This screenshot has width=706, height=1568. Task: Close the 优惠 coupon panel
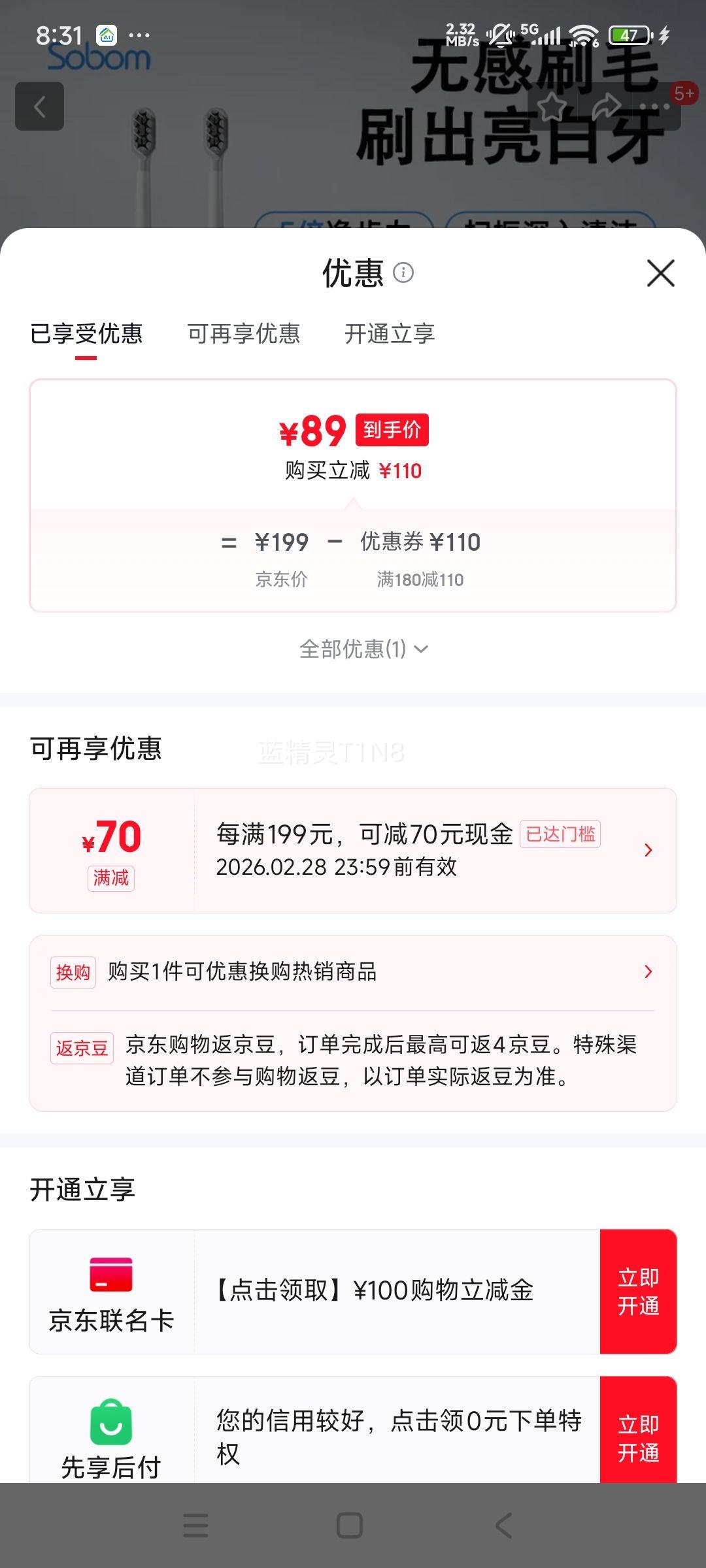click(x=660, y=274)
